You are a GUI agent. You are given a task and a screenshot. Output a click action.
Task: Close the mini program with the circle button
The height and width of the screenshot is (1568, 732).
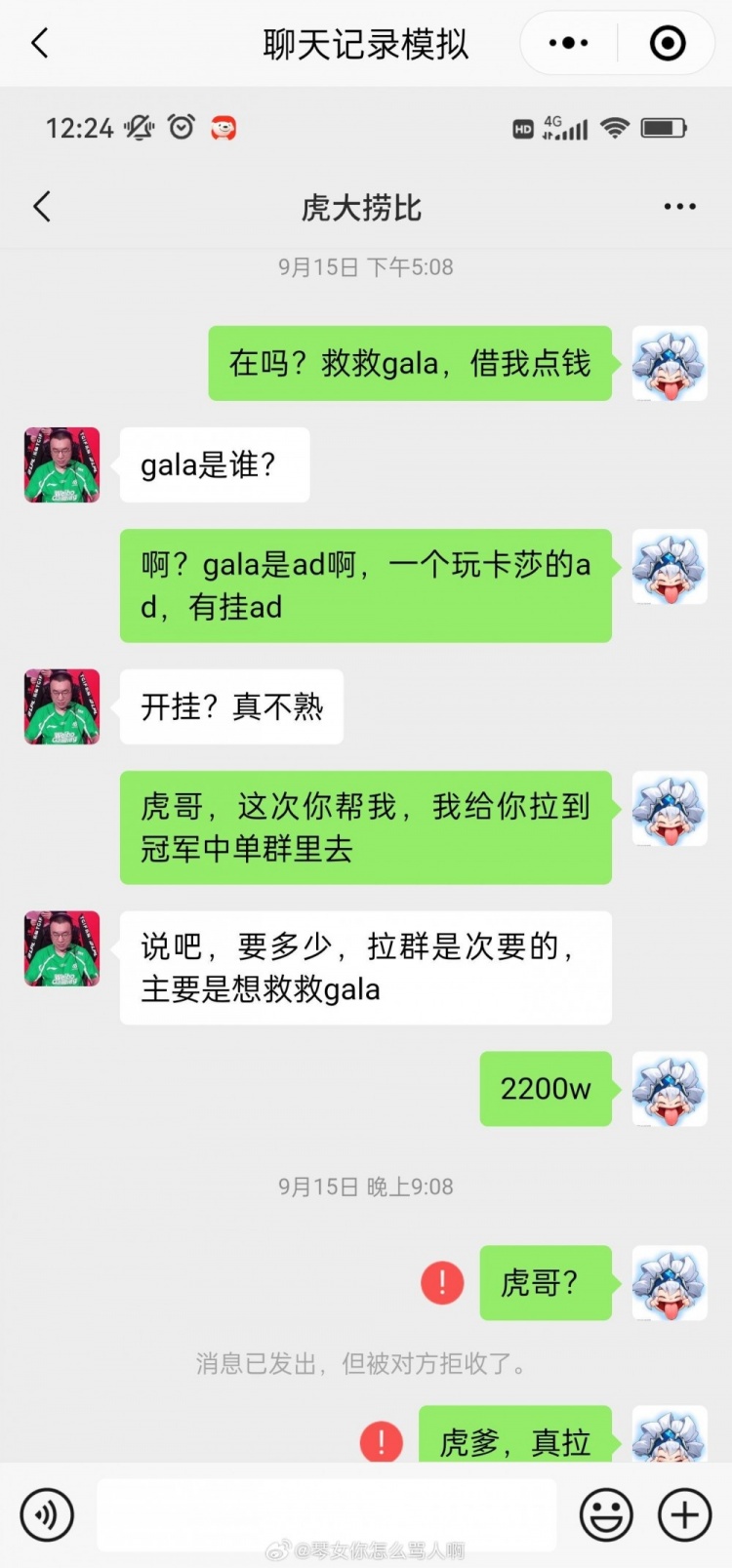(x=668, y=43)
